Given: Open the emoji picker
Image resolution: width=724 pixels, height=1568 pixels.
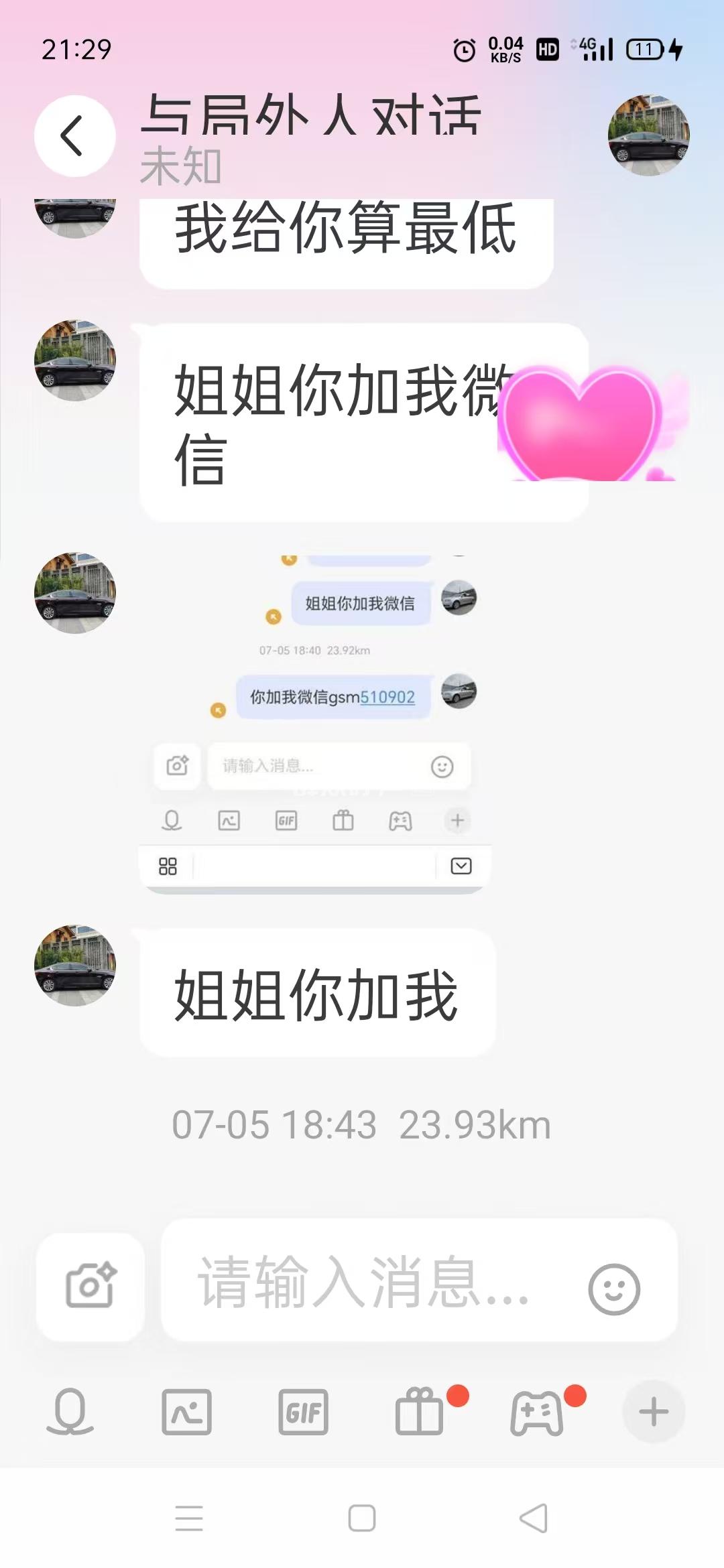Looking at the screenshot, I should pyautogui.click(x=613, y=1289).
